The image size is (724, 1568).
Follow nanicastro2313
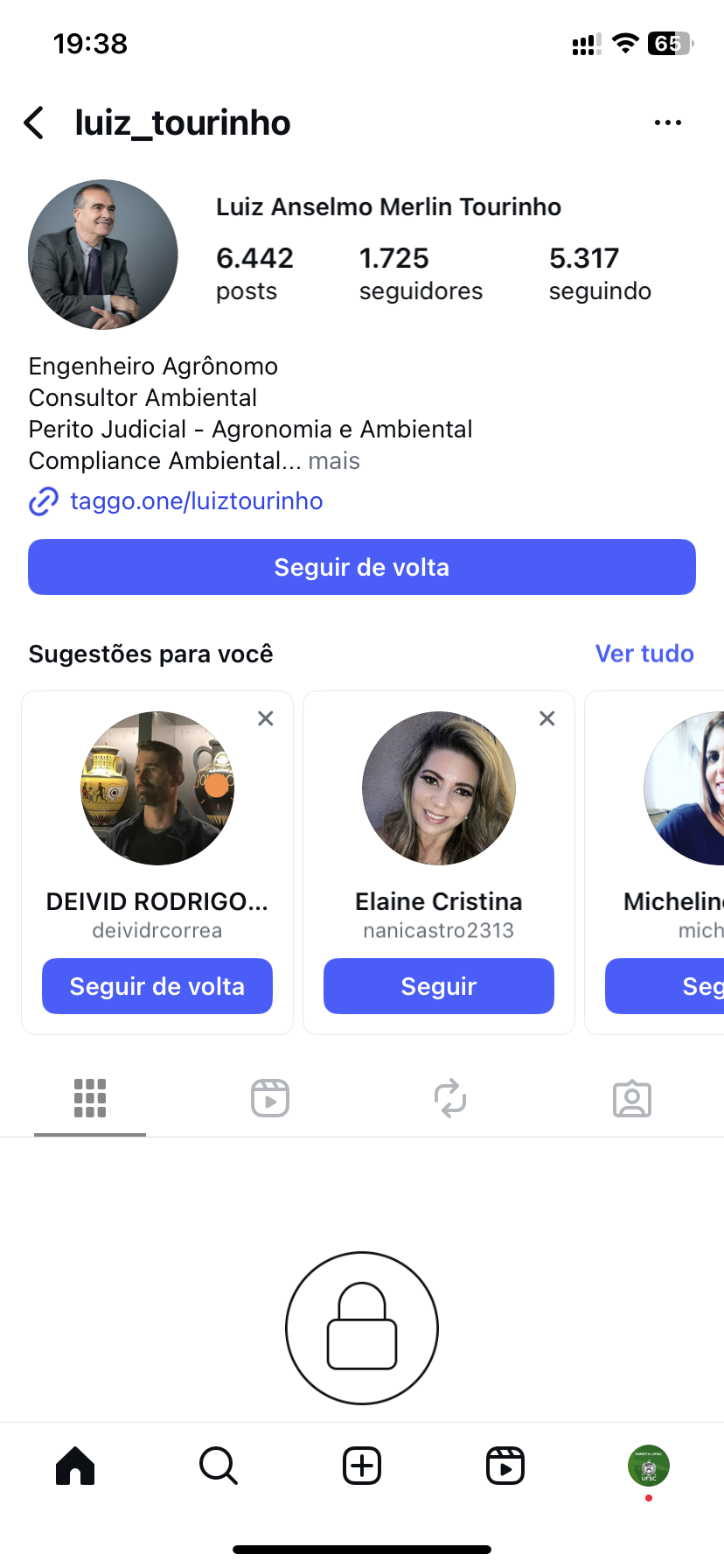click(439, 986)
